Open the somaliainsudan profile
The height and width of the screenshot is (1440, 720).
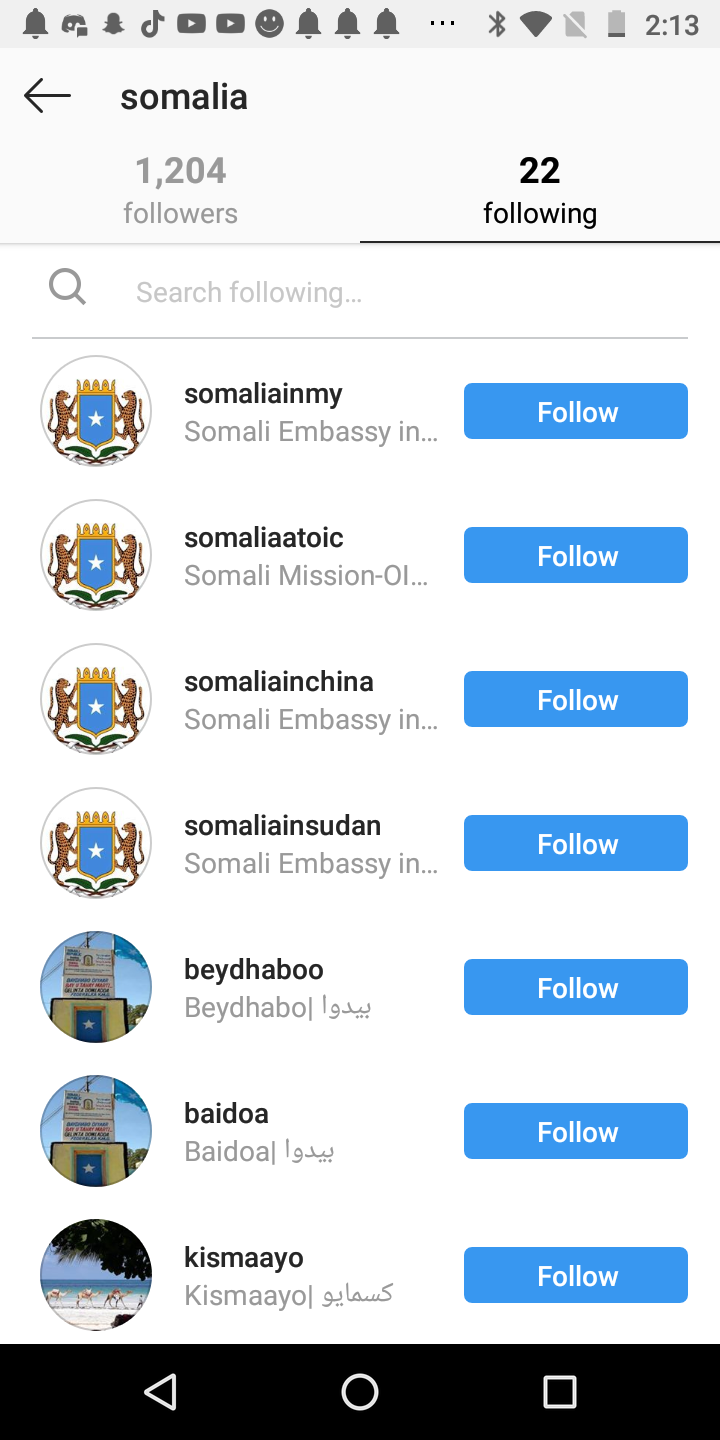[282, 826]
